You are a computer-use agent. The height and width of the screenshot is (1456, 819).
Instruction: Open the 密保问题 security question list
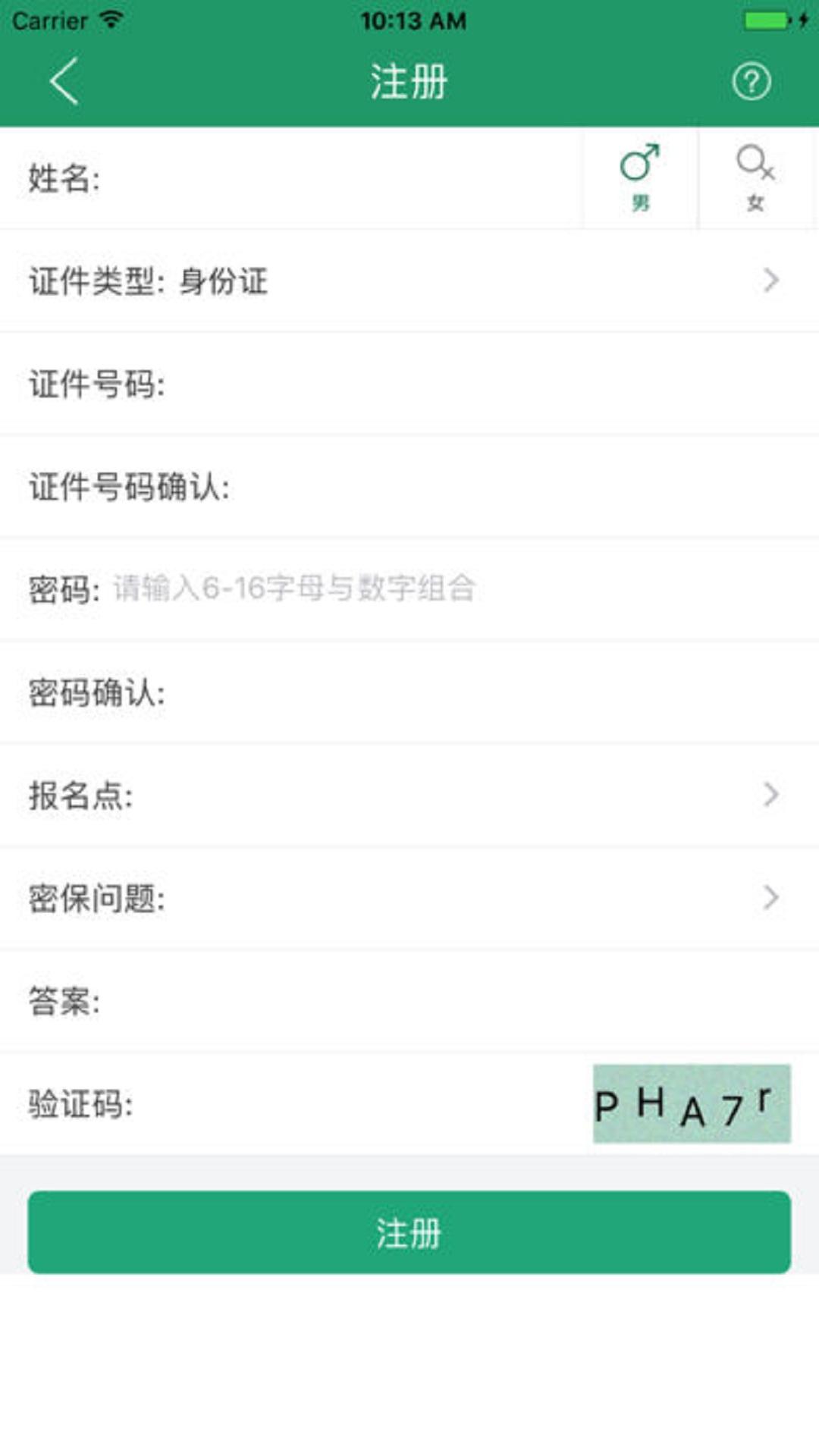point(409,898)
